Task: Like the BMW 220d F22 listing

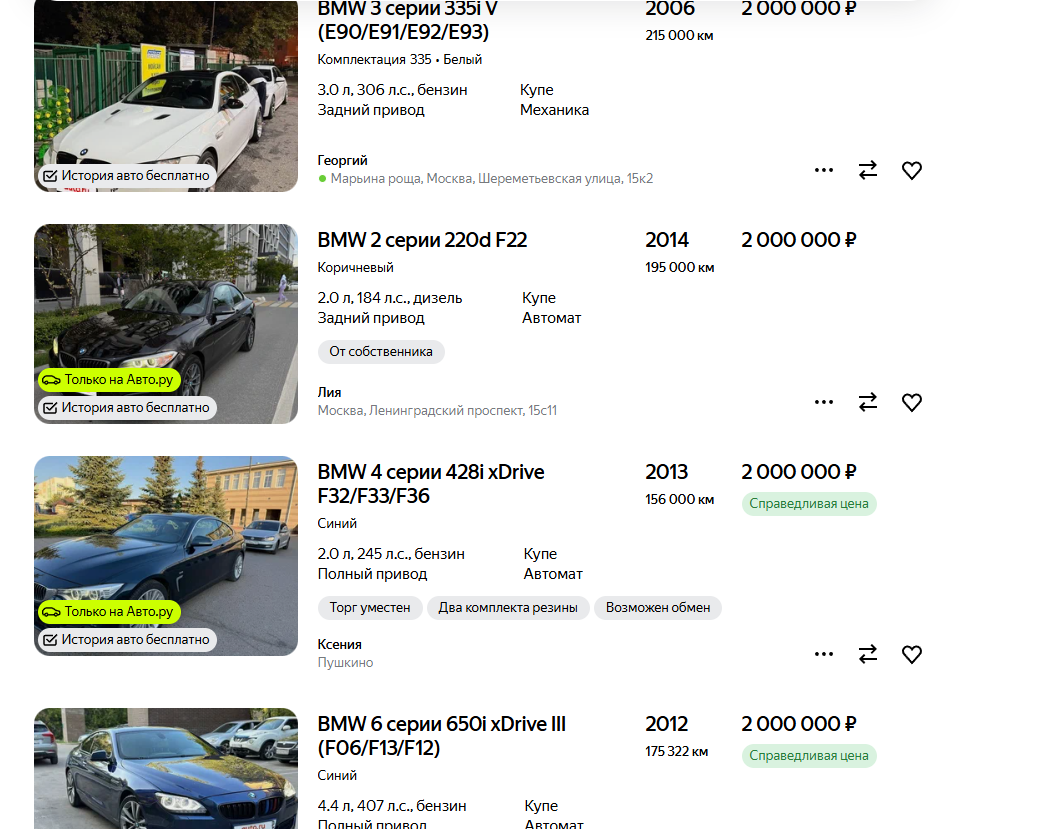Action: click(912, 402)
